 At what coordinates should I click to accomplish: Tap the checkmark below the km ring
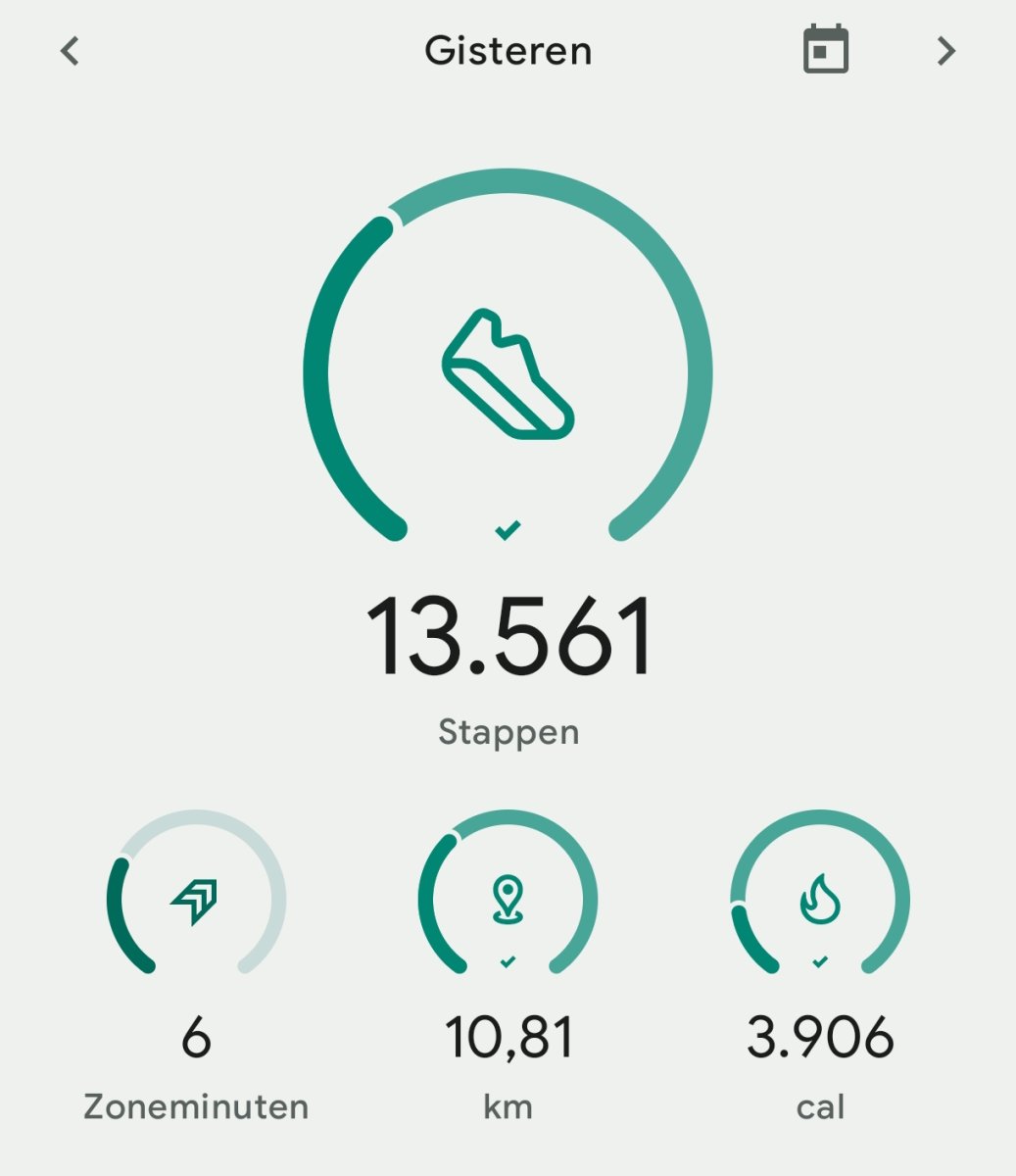pos(508,961)
